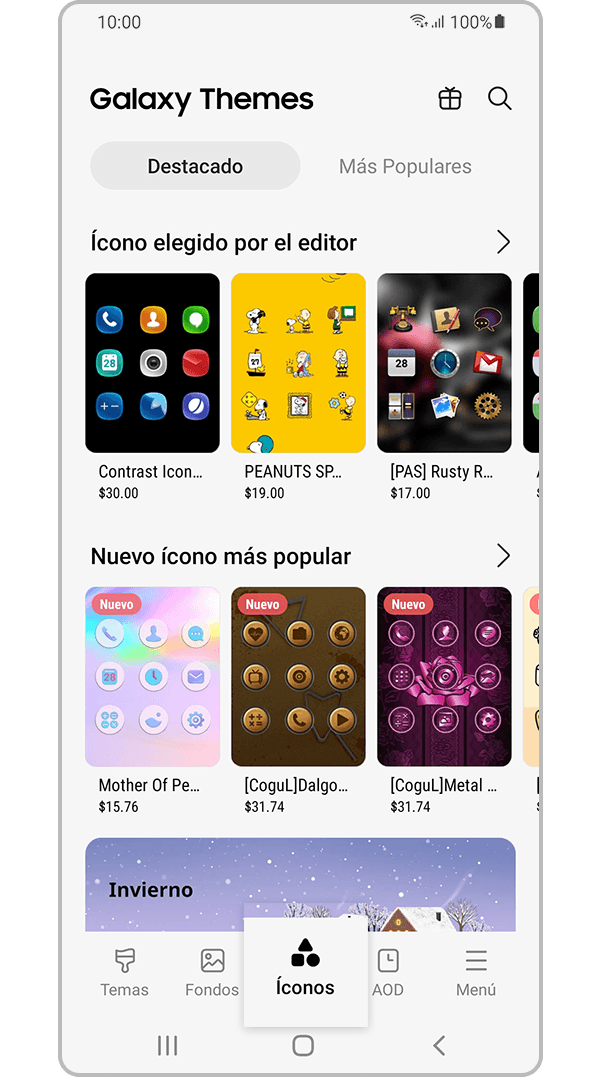Select the Destacado tab
The height and width of the screenshot is (1077, 600).
click(195, 166)
